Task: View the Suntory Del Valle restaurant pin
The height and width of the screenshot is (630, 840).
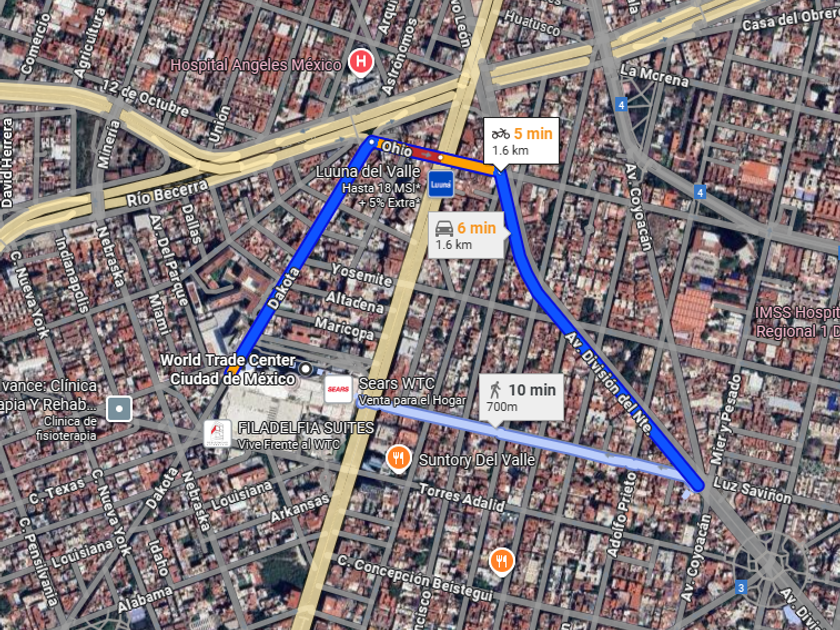Action: tap(399, 459)
